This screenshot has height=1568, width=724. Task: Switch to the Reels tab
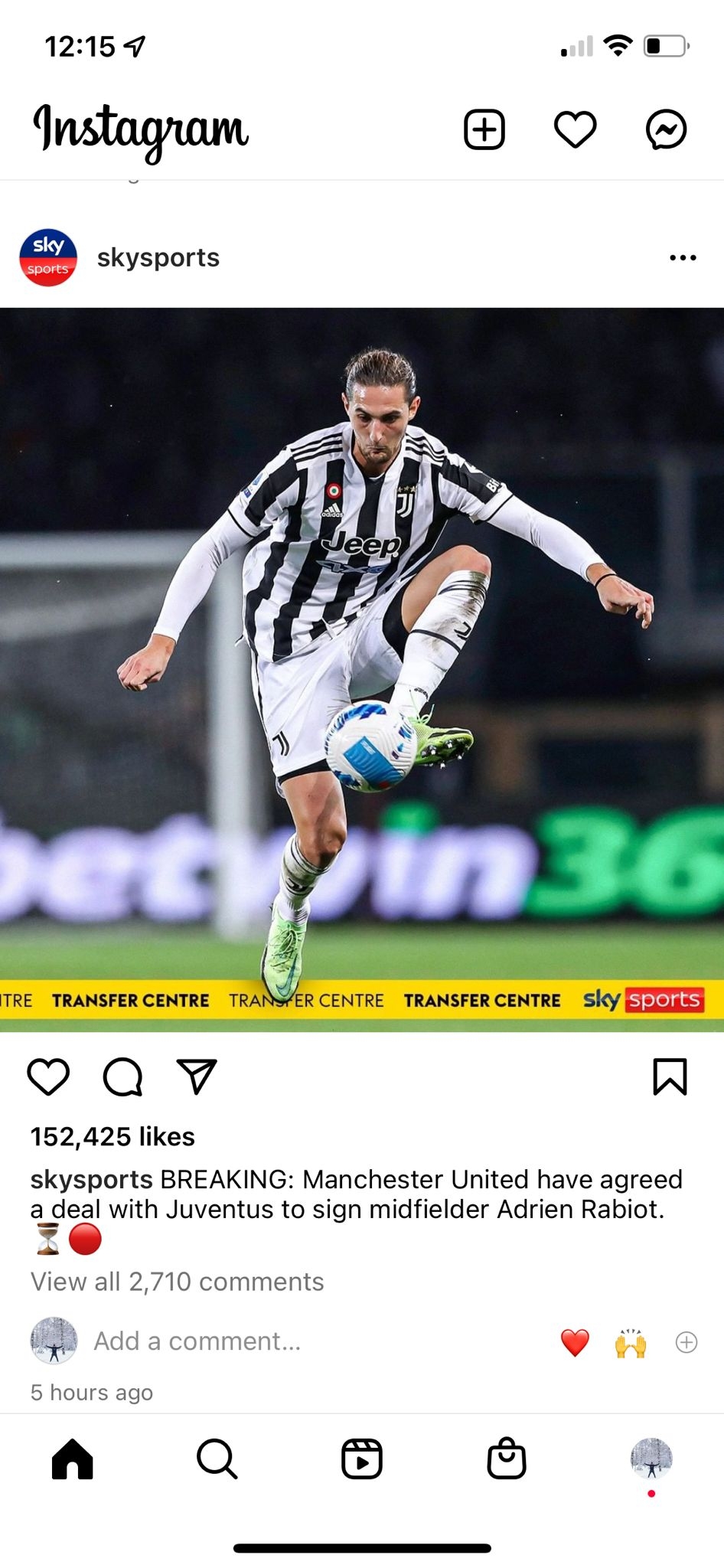click(362, 1459)
